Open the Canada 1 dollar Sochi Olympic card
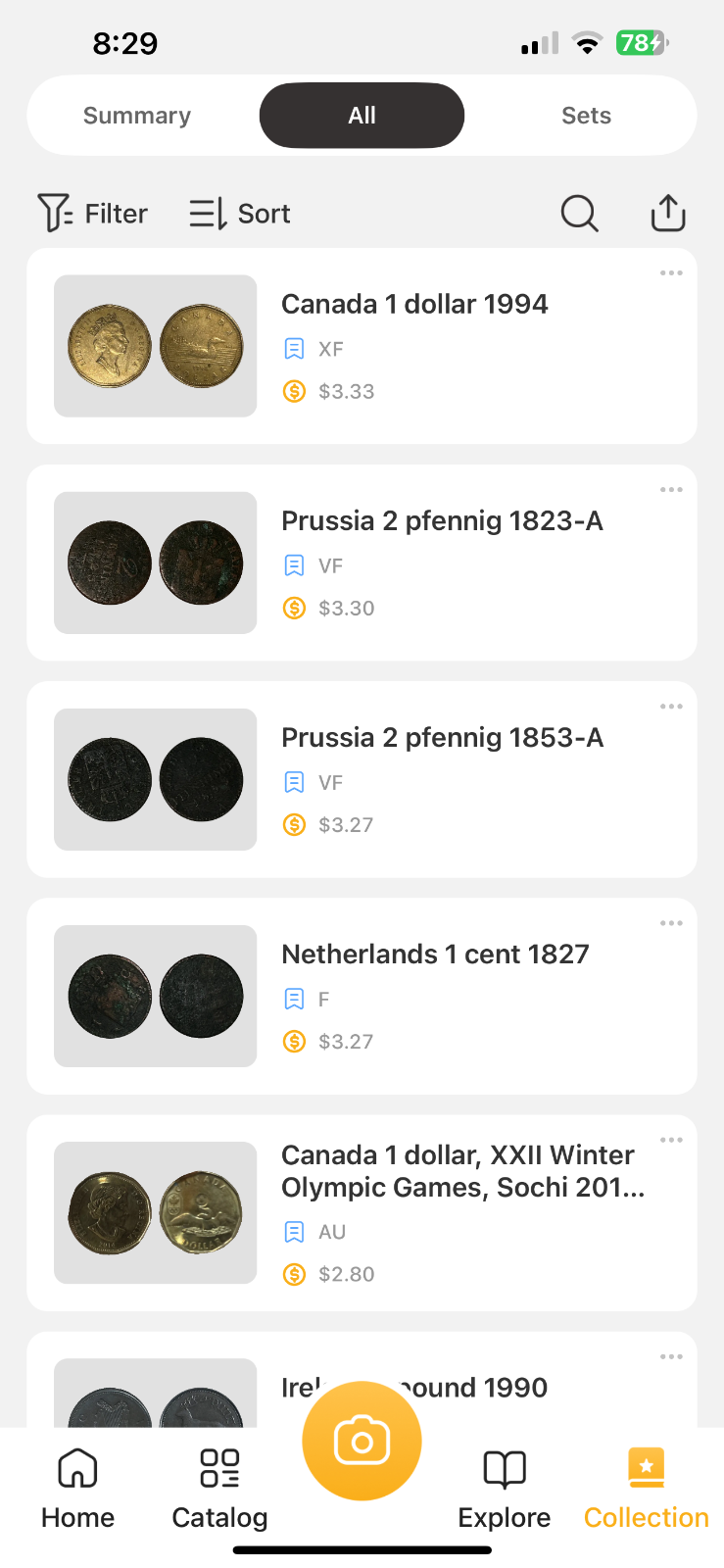 (x=362, y=1212)
